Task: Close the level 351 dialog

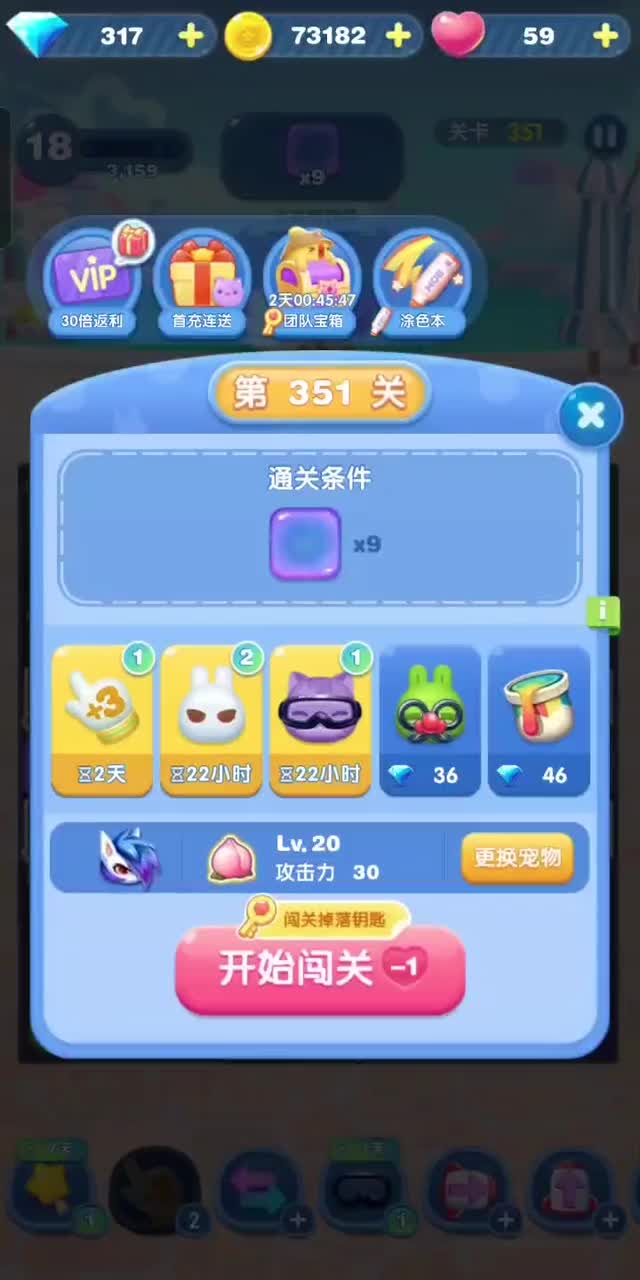Action: pos(590,415)
